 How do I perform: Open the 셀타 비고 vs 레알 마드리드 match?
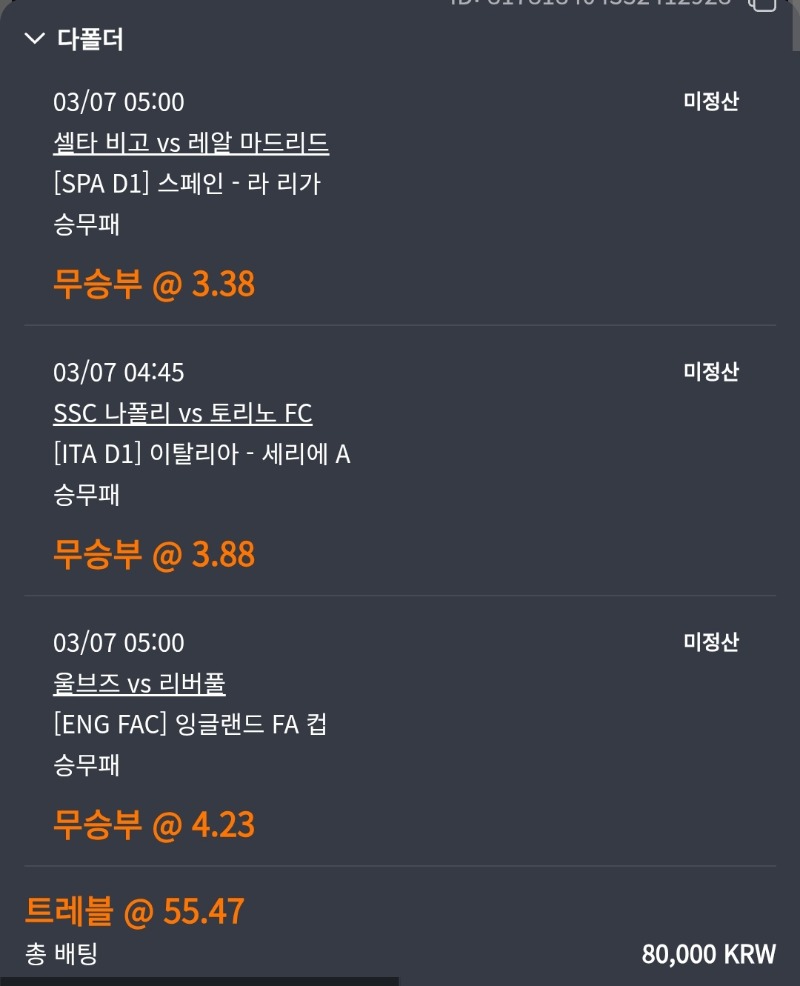191,143
